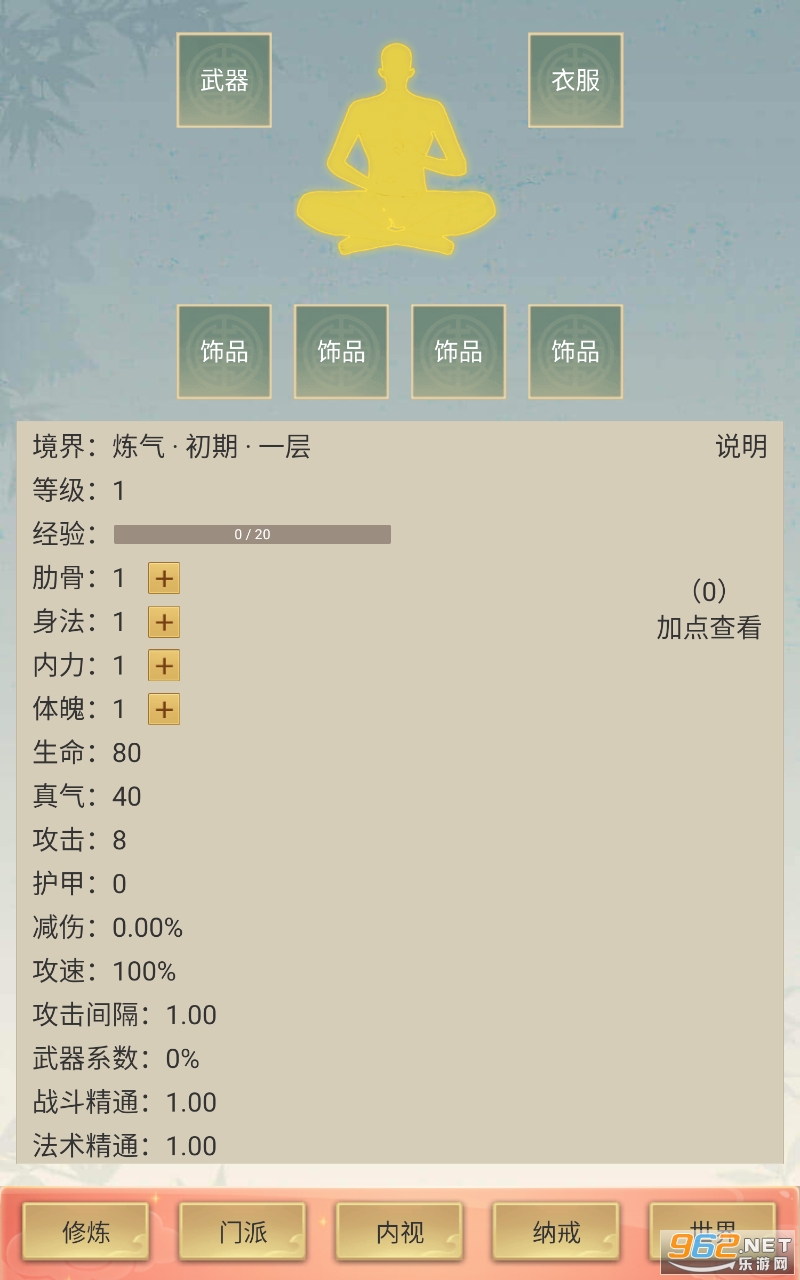This screenshot has height=1280, width=800.
Task: Increase 内力 with its plus button
Action: (164, 666)
